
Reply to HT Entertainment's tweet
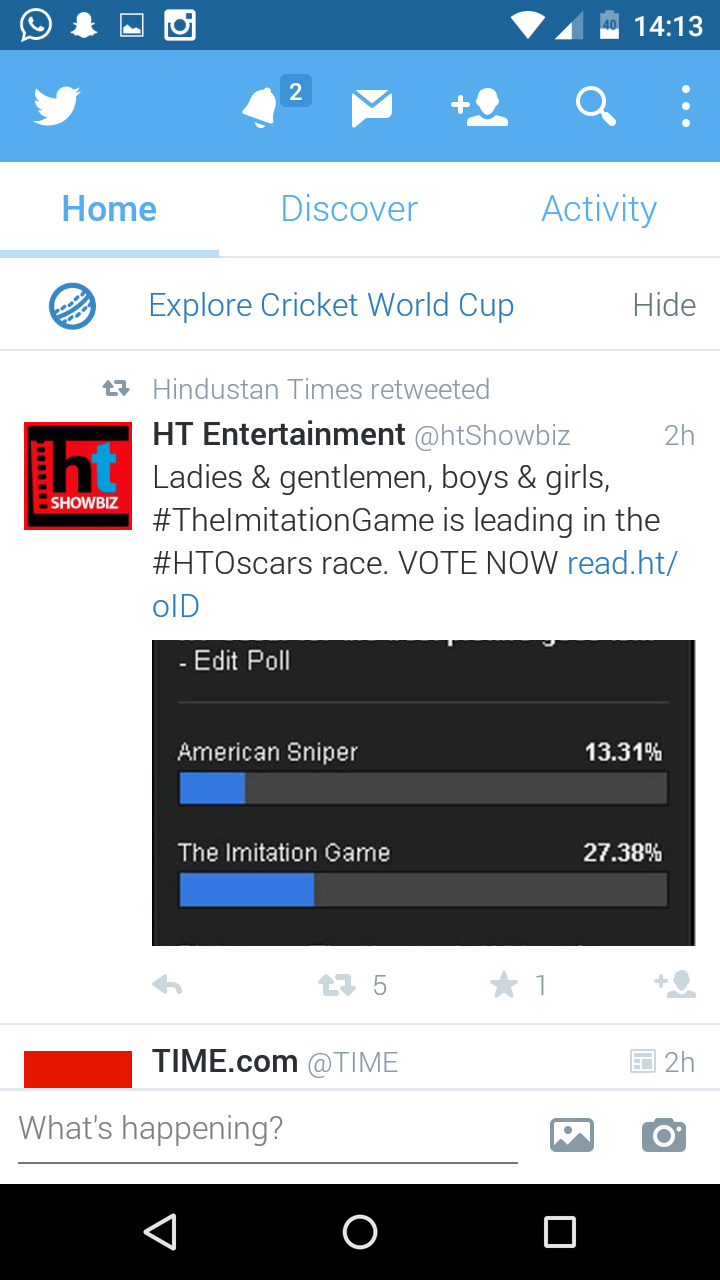167,986
